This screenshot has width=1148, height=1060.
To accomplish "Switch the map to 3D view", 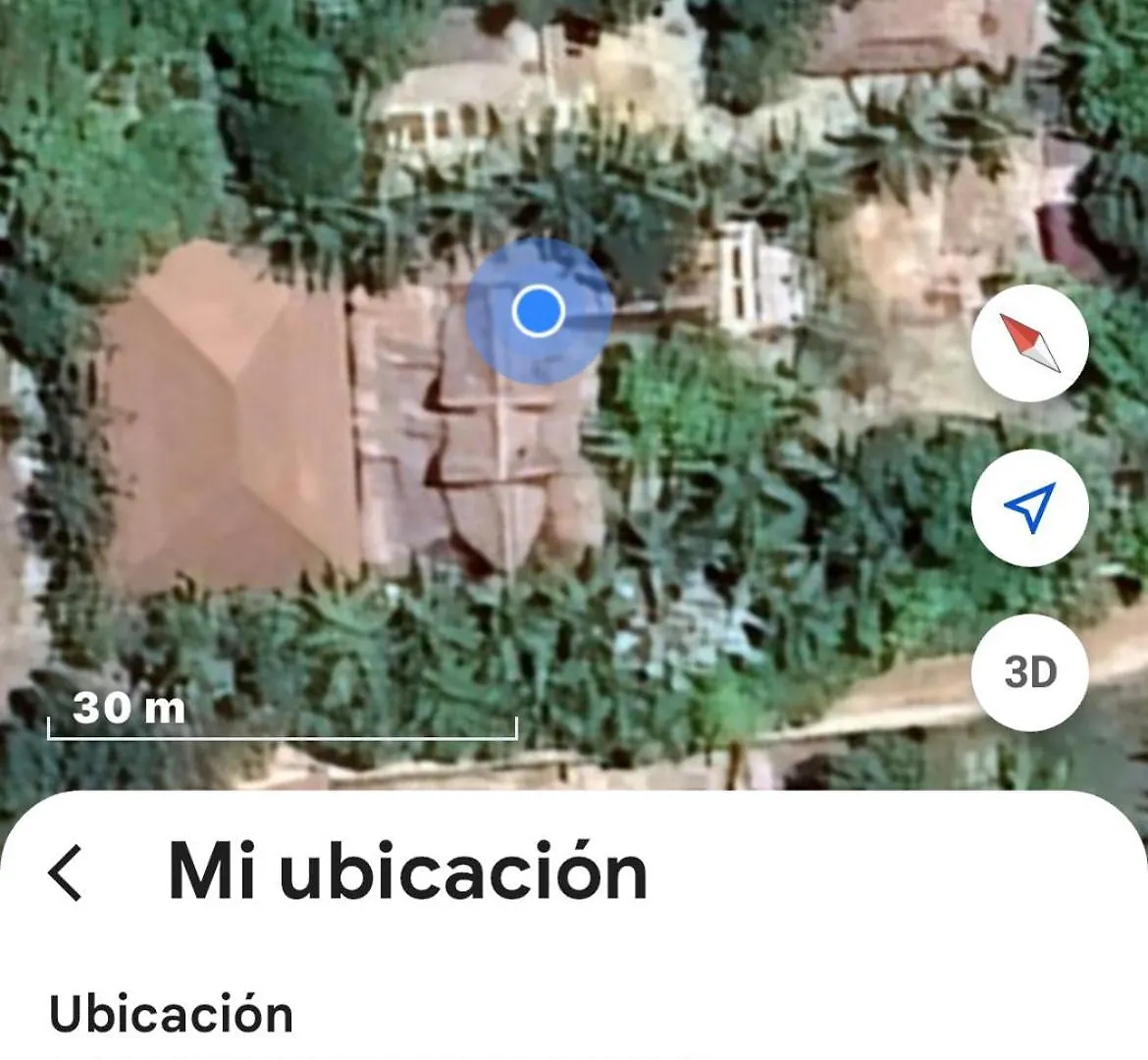I will click(x=1029, y=673).
